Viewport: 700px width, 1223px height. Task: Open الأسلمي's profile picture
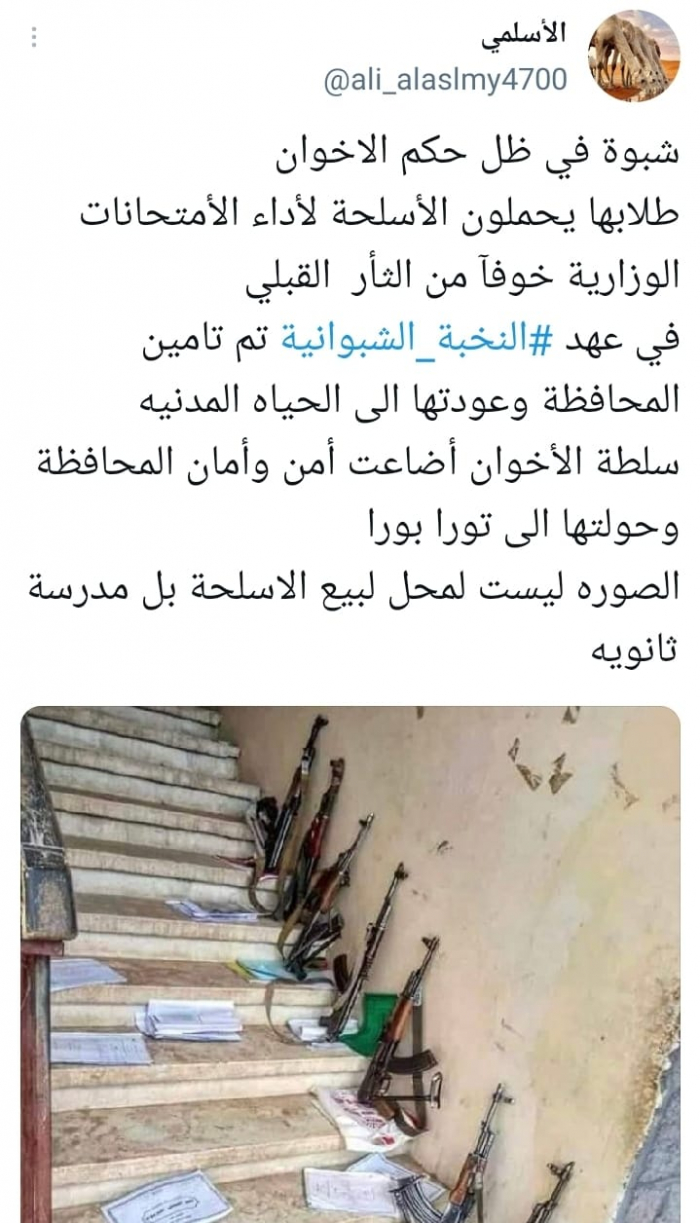coord(632,56)
